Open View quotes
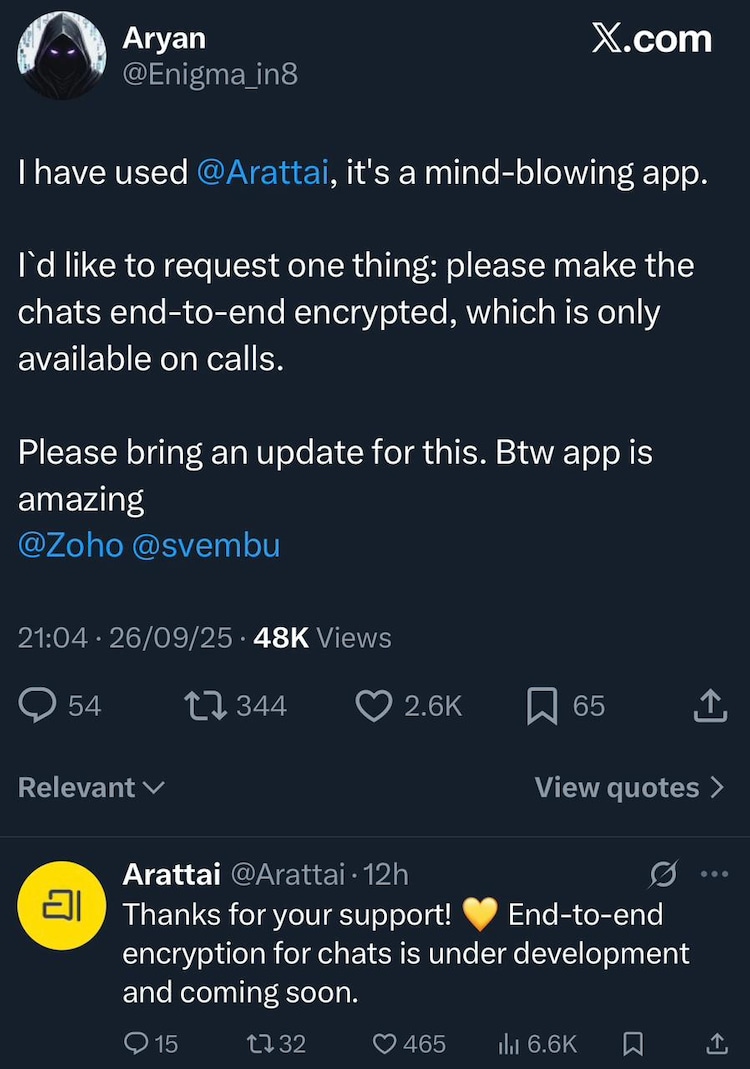The width and height of the screenshot is (750, 1069). point(629,788)
